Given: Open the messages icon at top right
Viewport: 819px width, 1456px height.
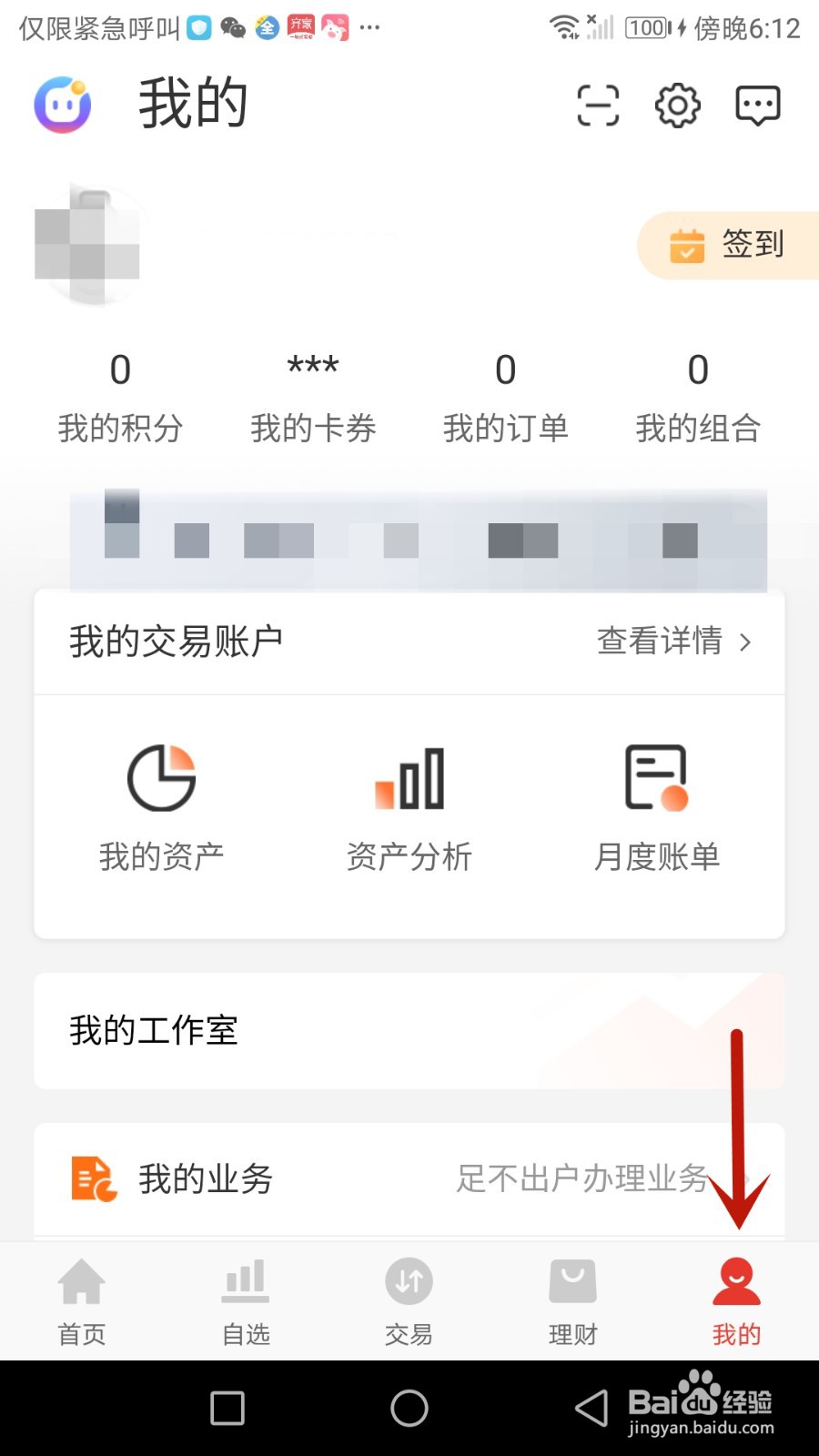Looking at the screenshot, I should point(757,105).
